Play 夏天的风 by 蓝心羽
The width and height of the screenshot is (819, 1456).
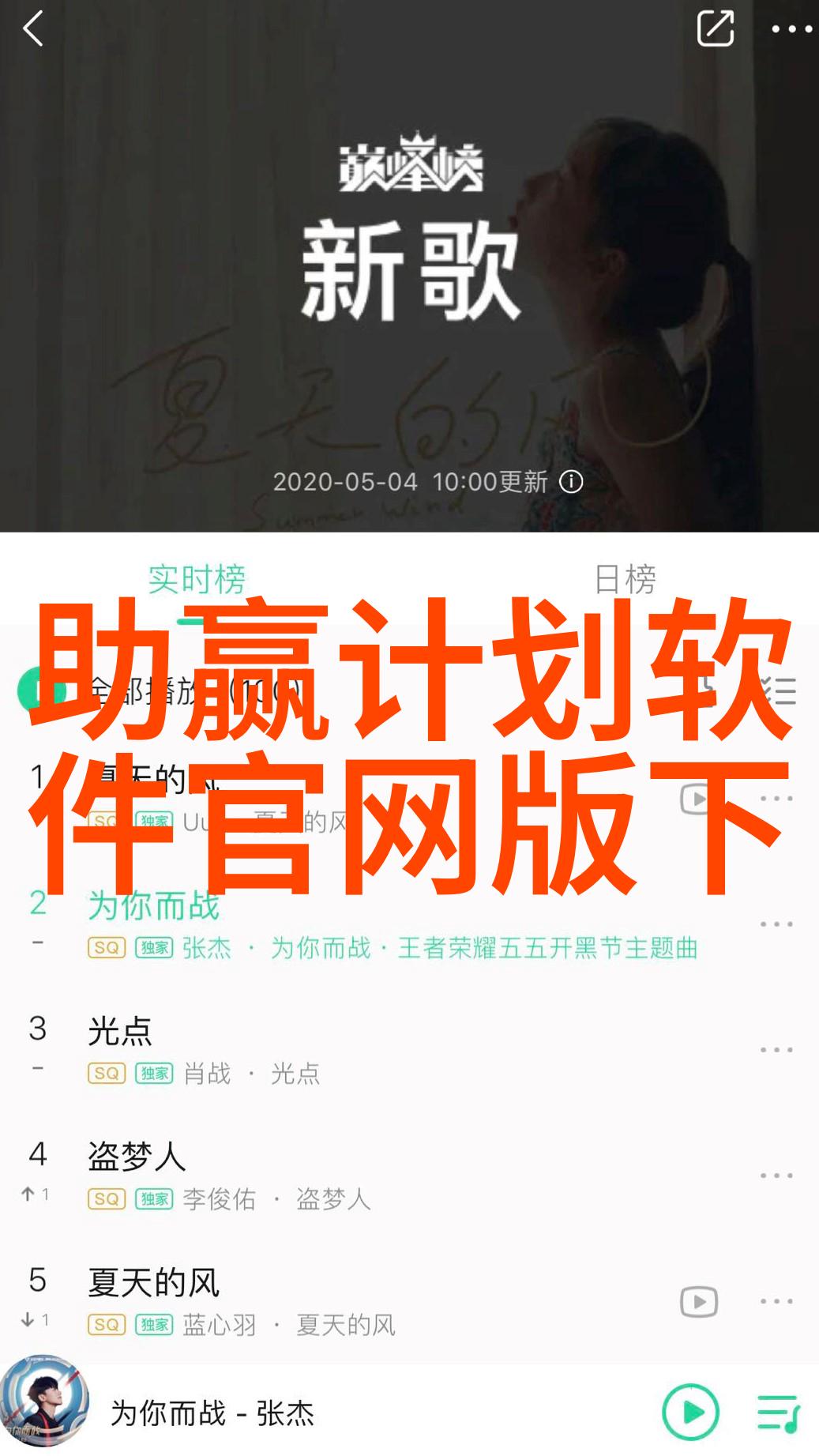(355, 1302)
